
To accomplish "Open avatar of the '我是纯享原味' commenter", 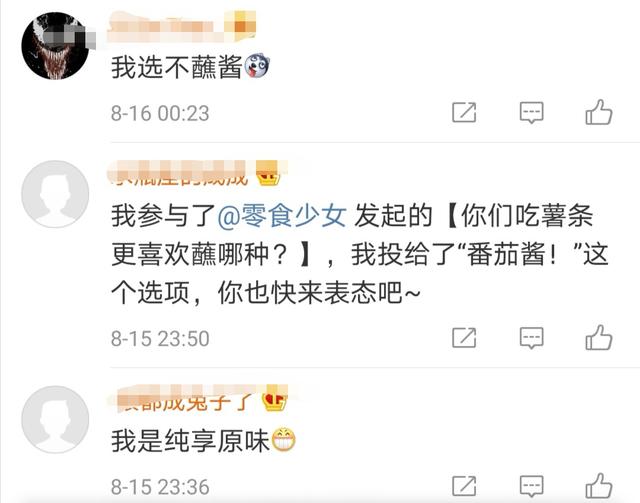I will 55,419.
